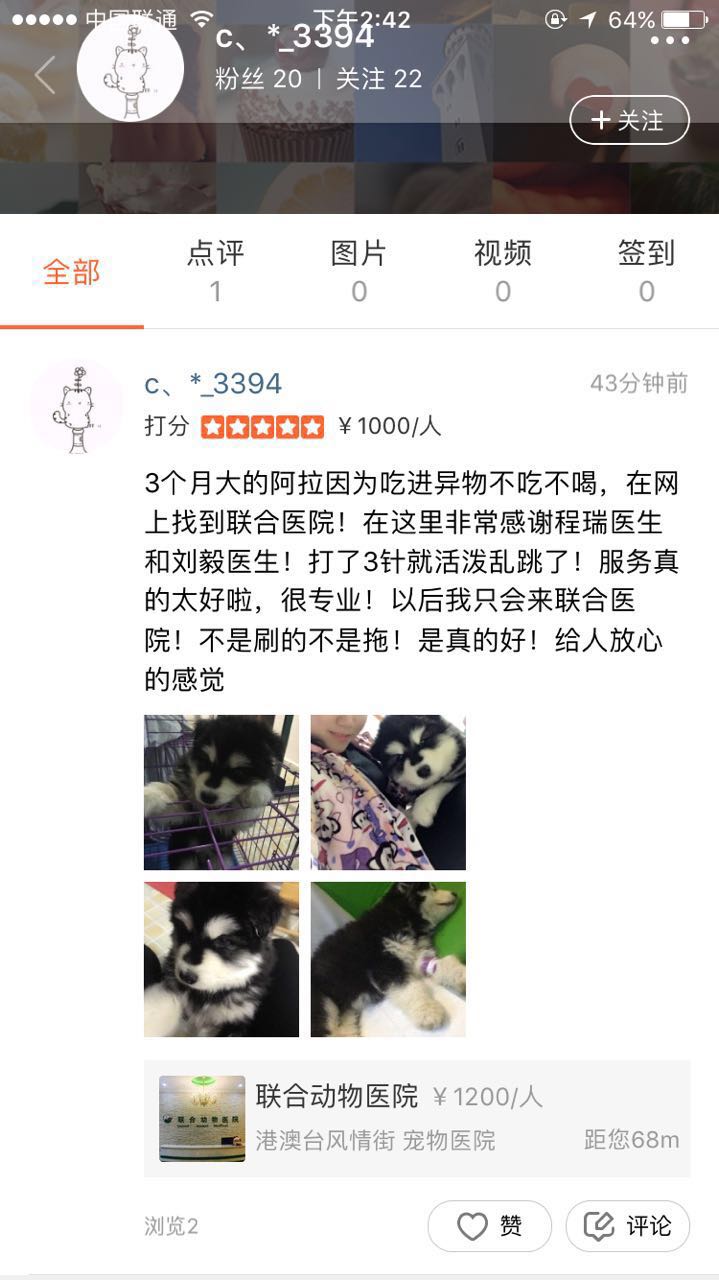The width and height of the screenshot is (719, 1280).
Task: Switch to the 全部 tab
Action: point(71,272)
